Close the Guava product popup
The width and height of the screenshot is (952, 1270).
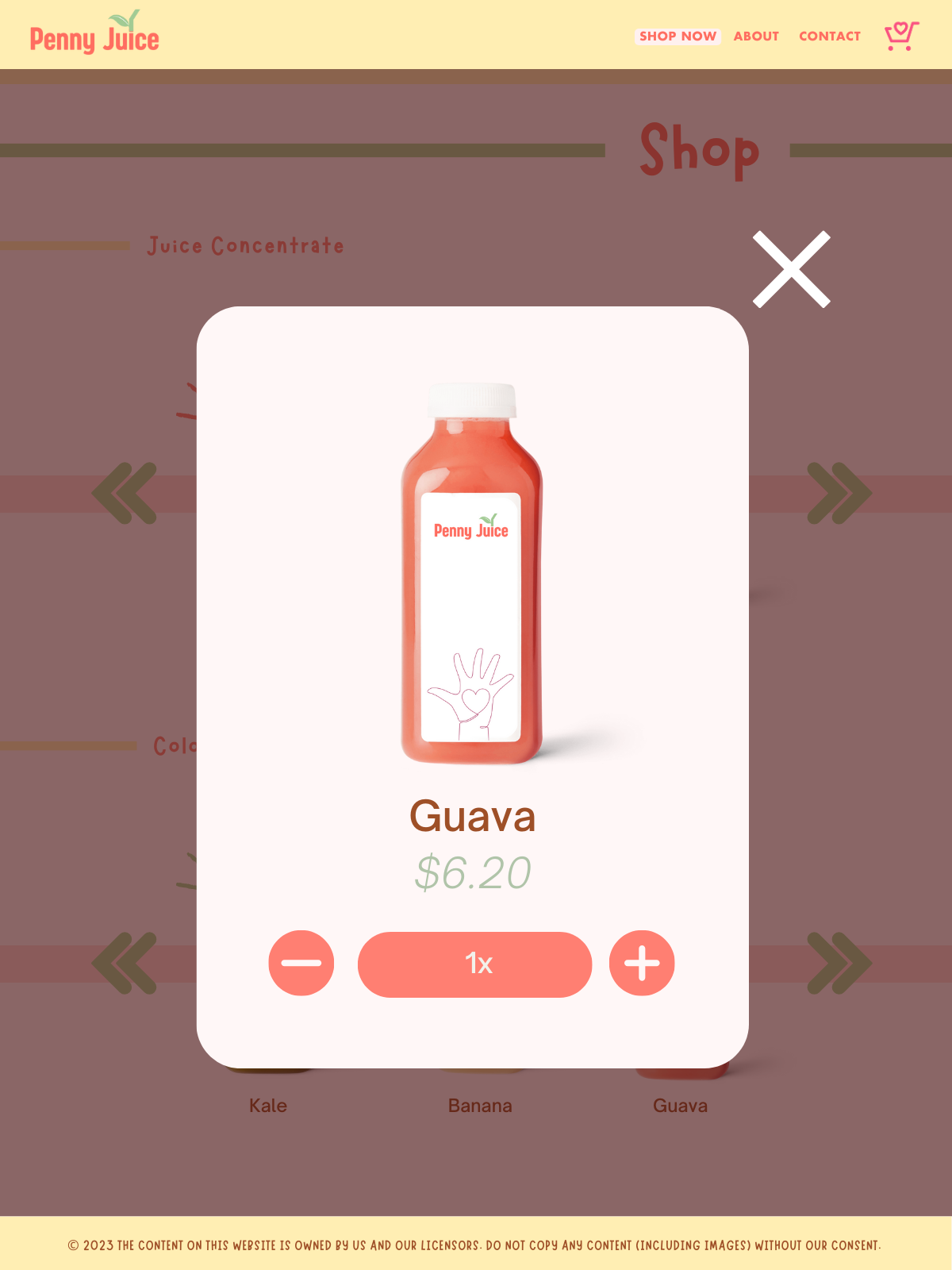pyautogui.click(x=791, y=269)
